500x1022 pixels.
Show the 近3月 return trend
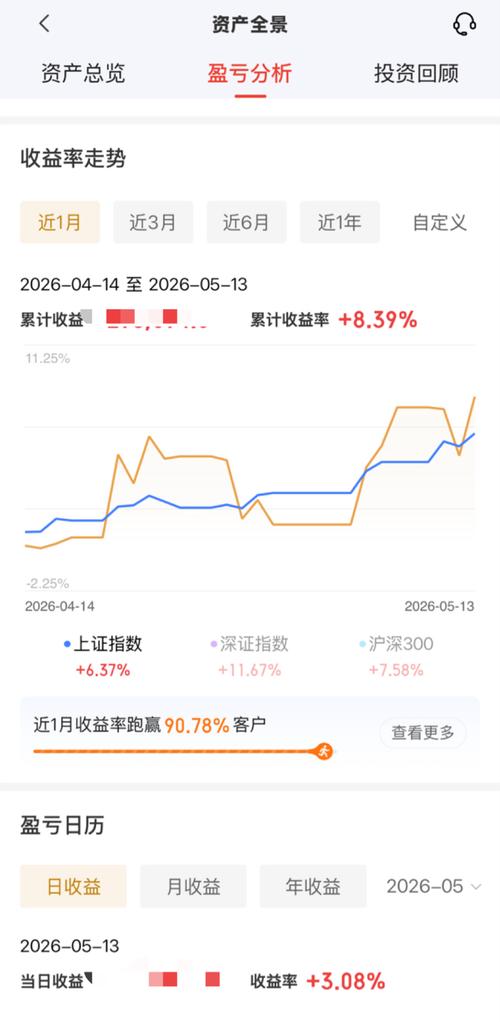153,222
